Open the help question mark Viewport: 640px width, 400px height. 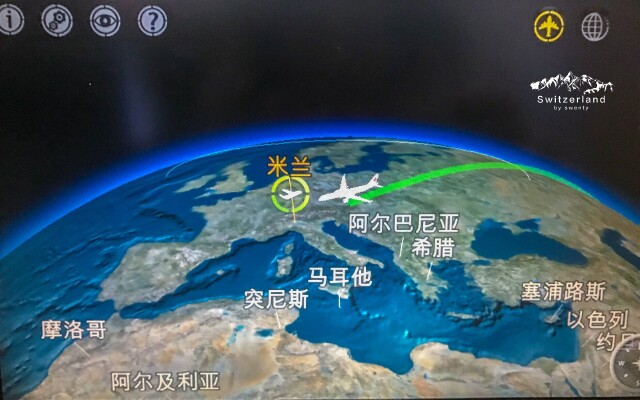(152, 20)
